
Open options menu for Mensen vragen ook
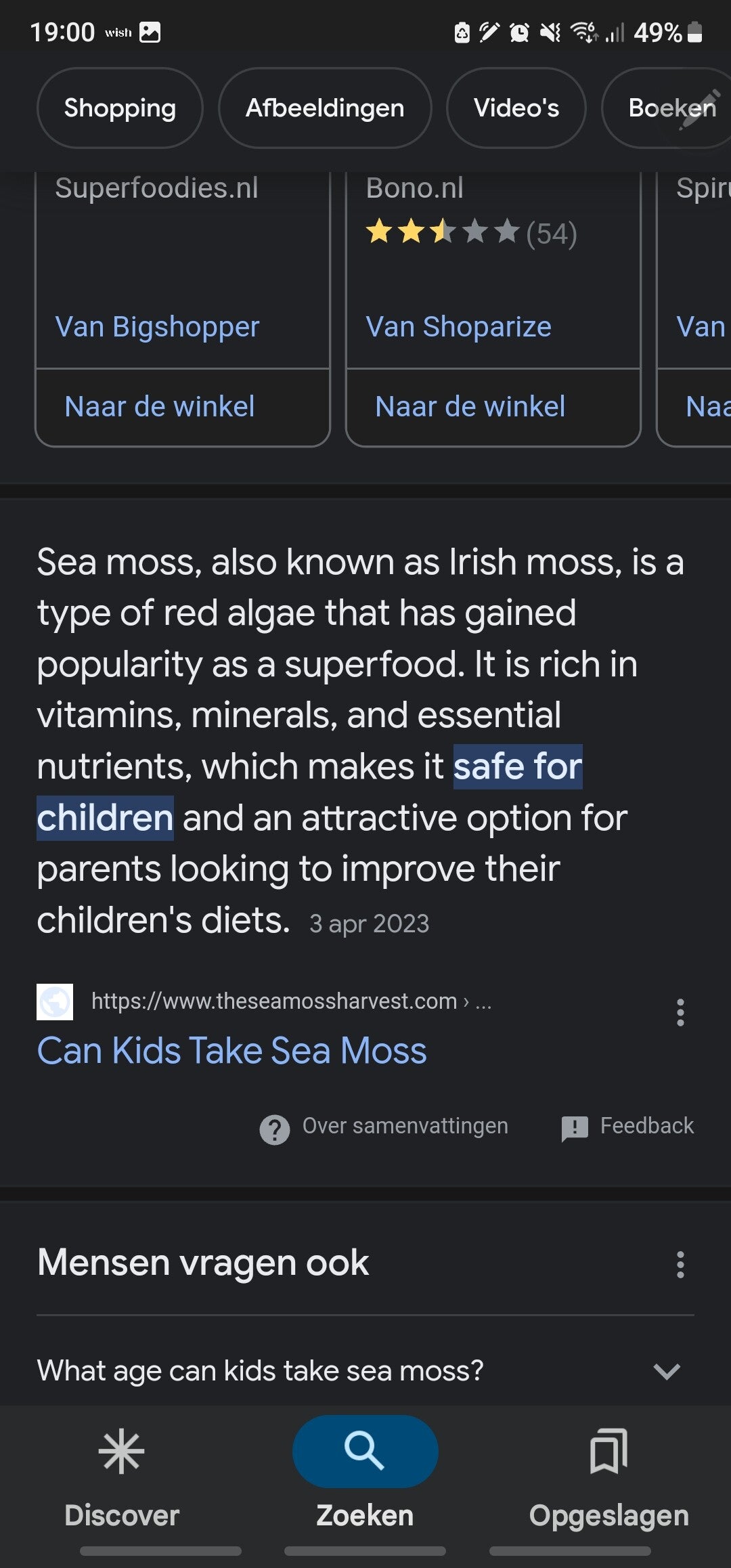tap(680, 1264)
